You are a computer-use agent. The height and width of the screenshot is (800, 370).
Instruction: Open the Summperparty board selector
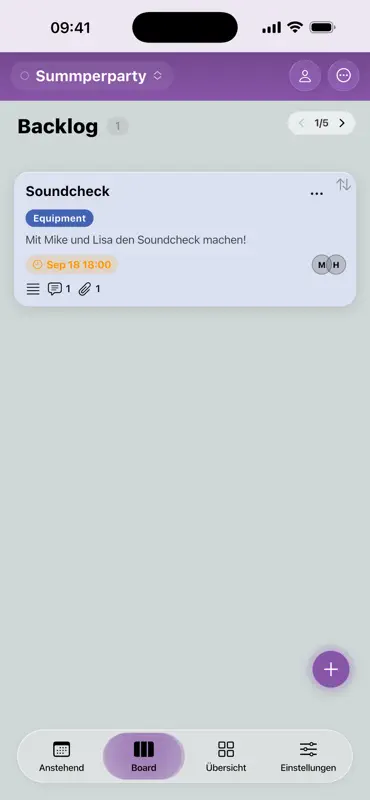click(92, 76)
